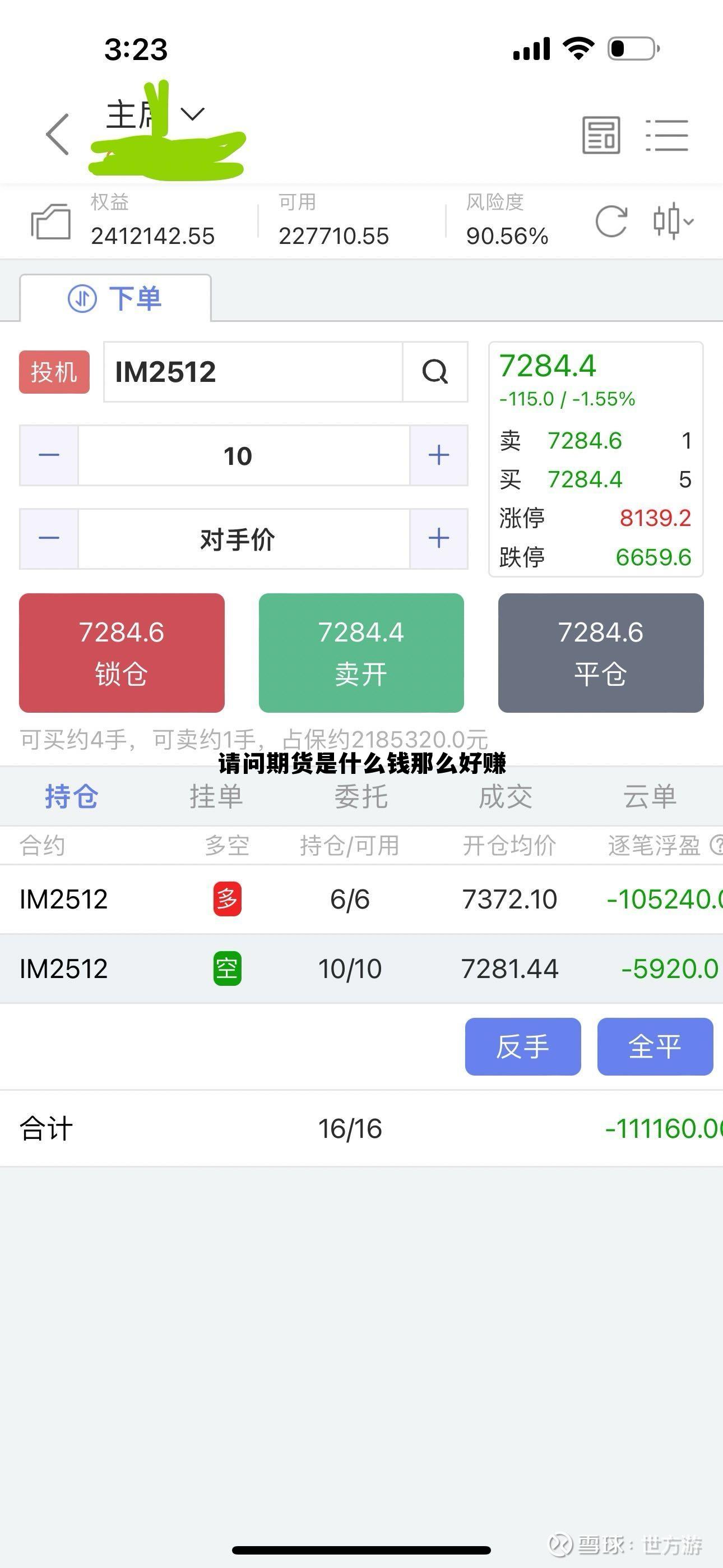Tap the 空 short-position badge for IM2512
Image resolution: width=723 pixels, height=1568 pixels.
click(x=228, y=968)
